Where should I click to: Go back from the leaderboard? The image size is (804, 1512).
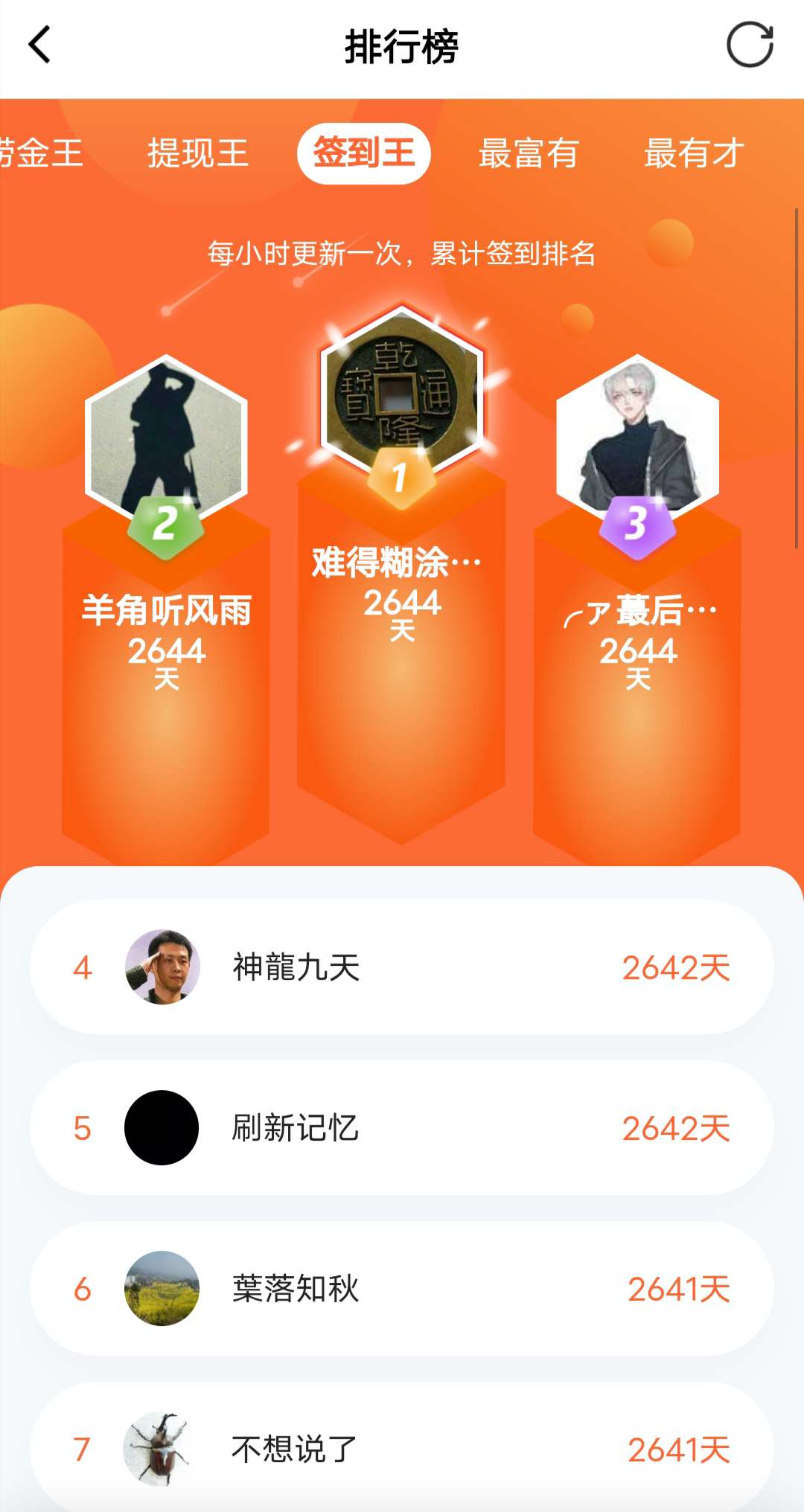40,45
